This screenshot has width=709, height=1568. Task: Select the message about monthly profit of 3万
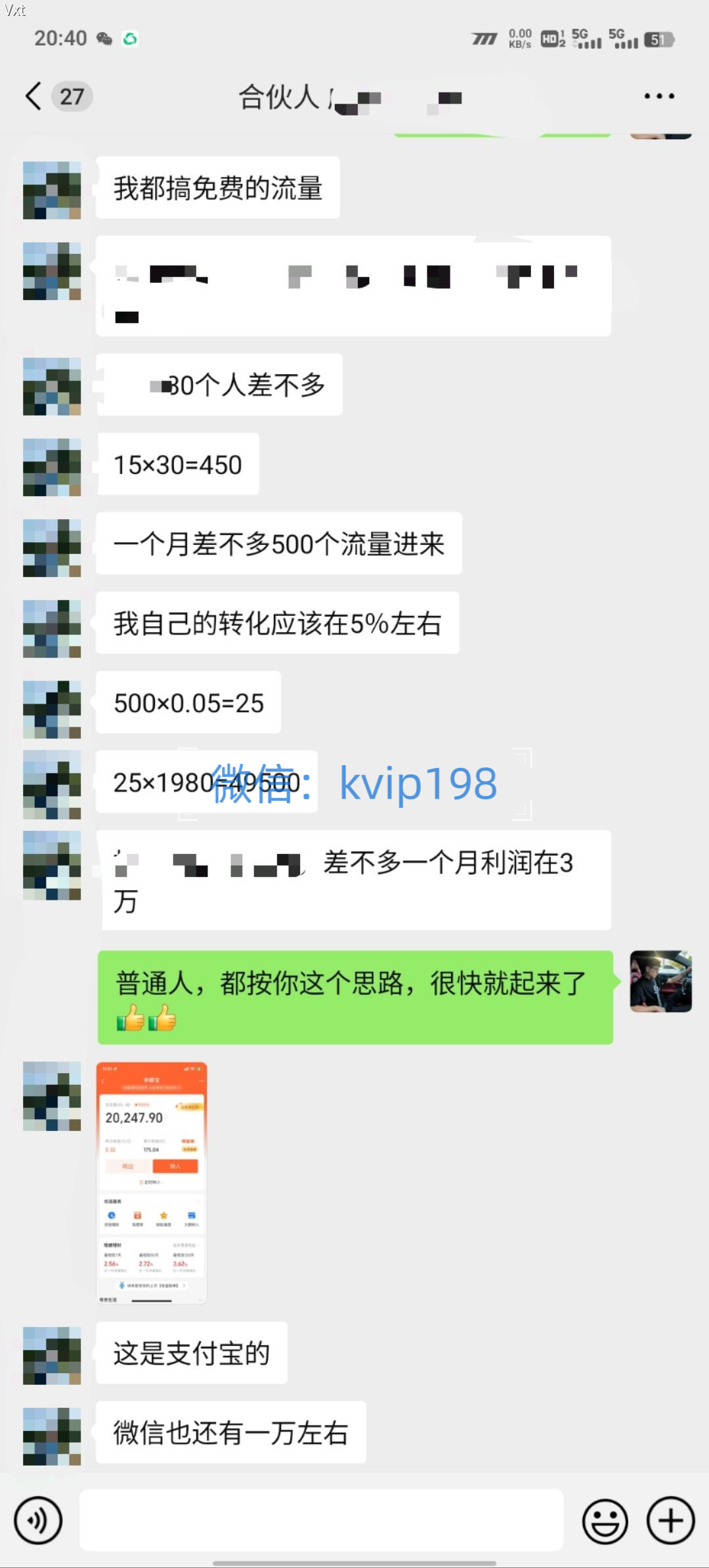point(354,879)
